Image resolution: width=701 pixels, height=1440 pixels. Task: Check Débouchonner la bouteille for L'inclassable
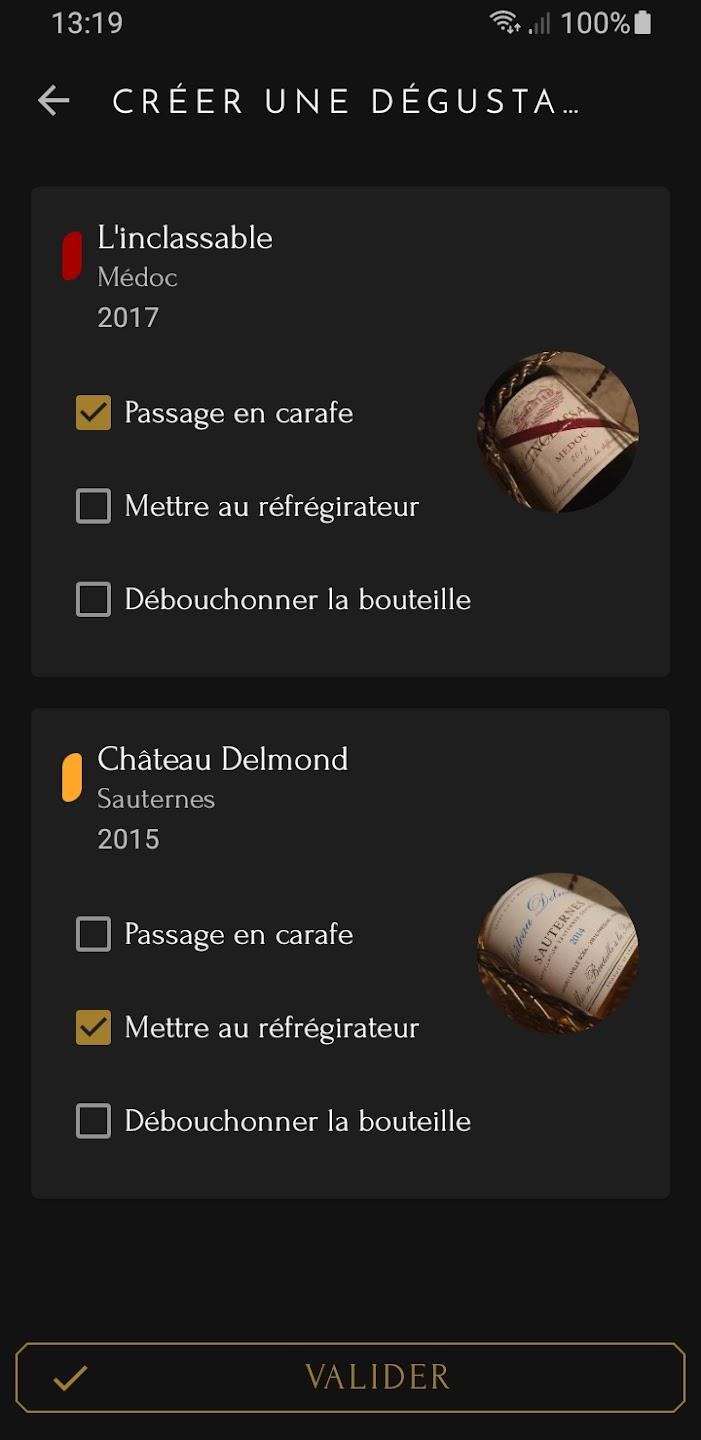[93, 599]
